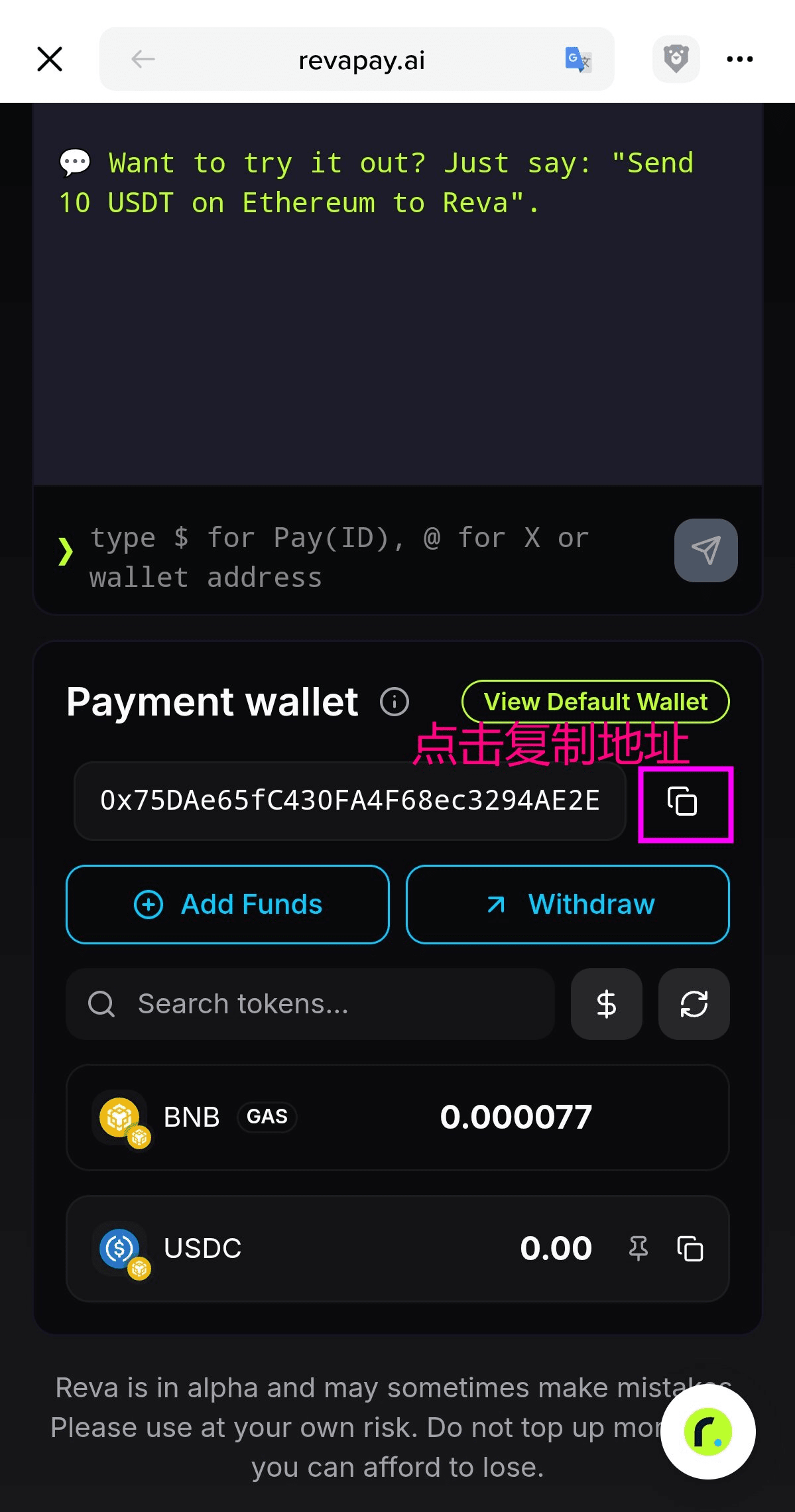
Task: Toggle the dollar value display
Action: pos(606,1004)
